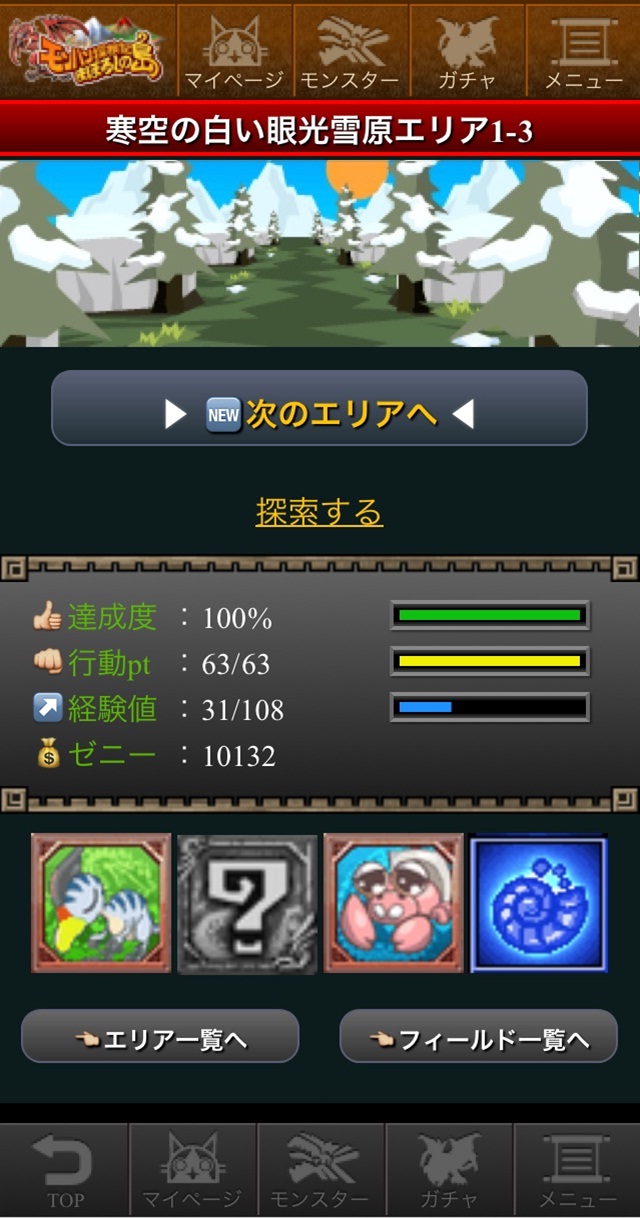The width and height of the screenshot is (640, 1218).
Task: Open ガチャ in the bottom bar
Action: (449, 1170)
